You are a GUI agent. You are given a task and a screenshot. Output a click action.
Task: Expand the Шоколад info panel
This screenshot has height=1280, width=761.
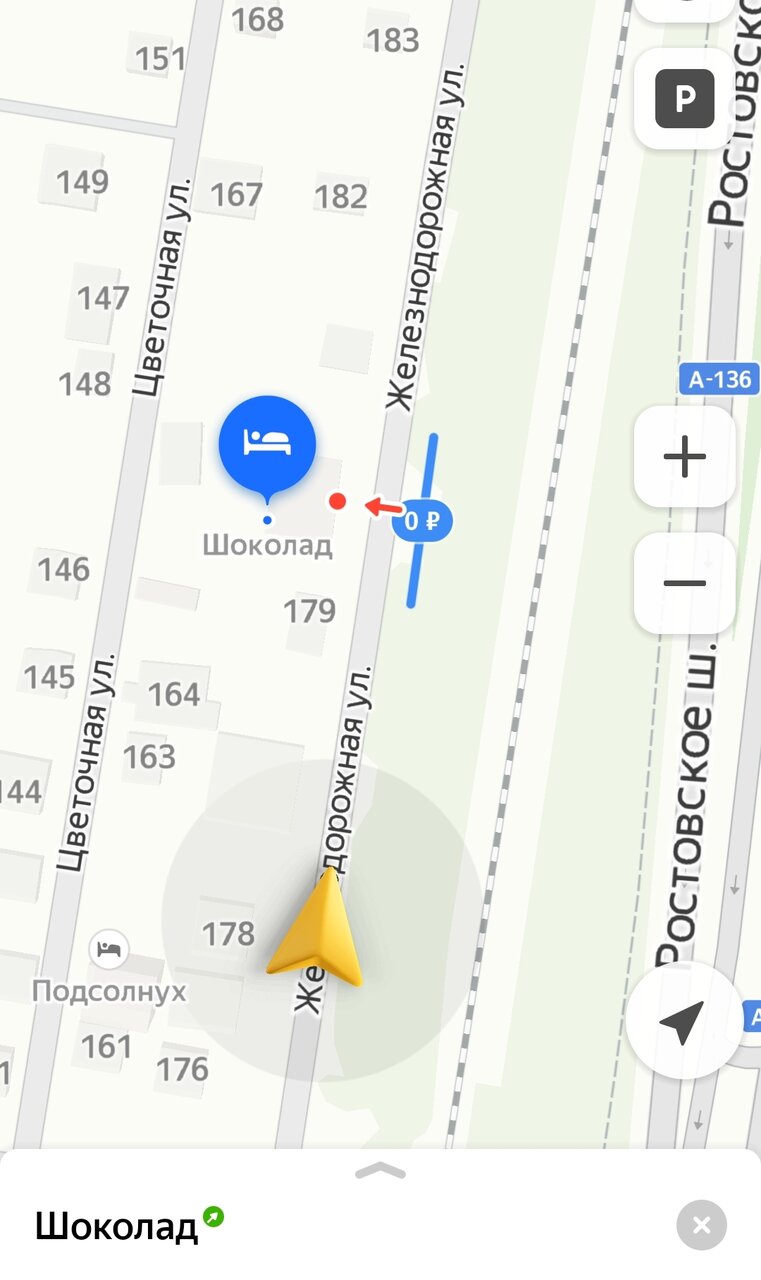[381, 1171]
